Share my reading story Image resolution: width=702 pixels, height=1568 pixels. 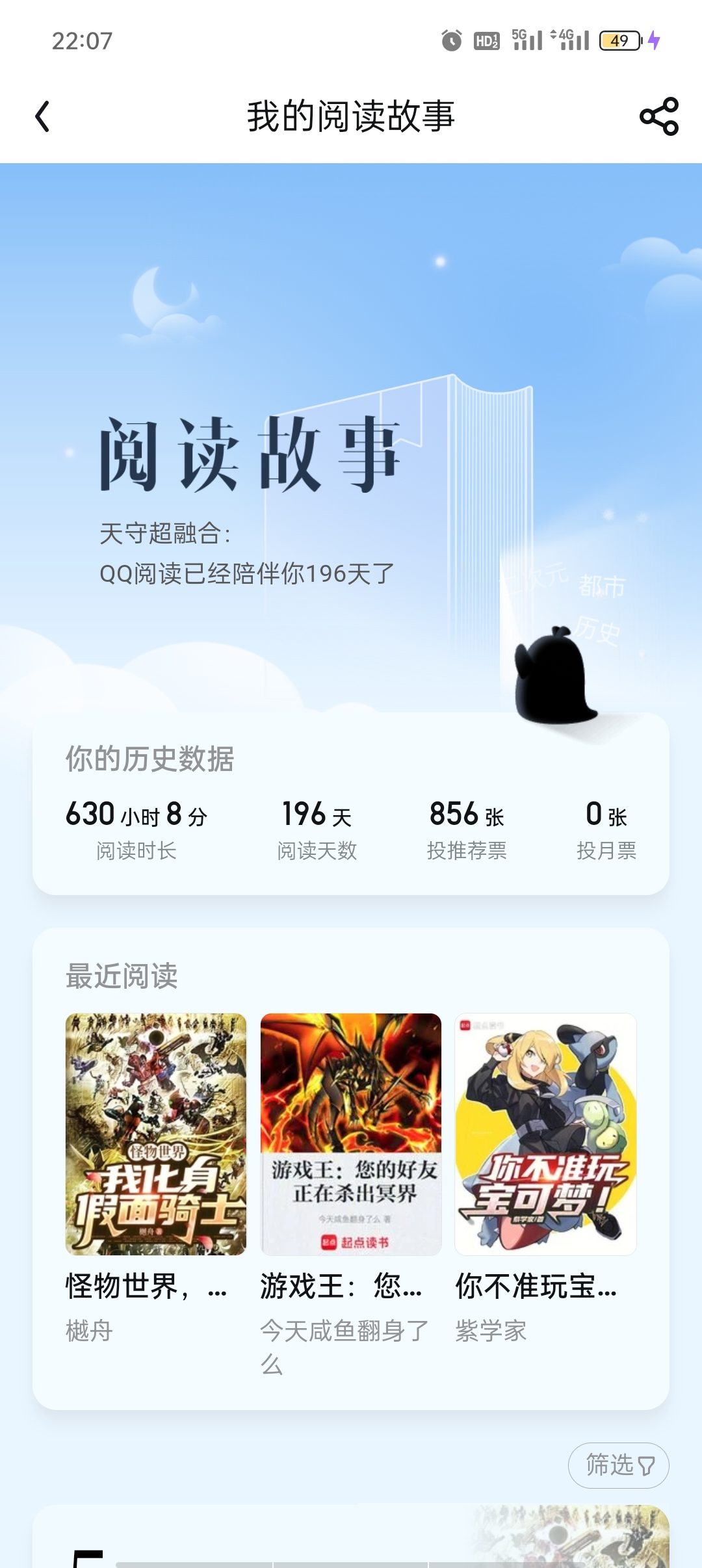(x=659, y=117)
